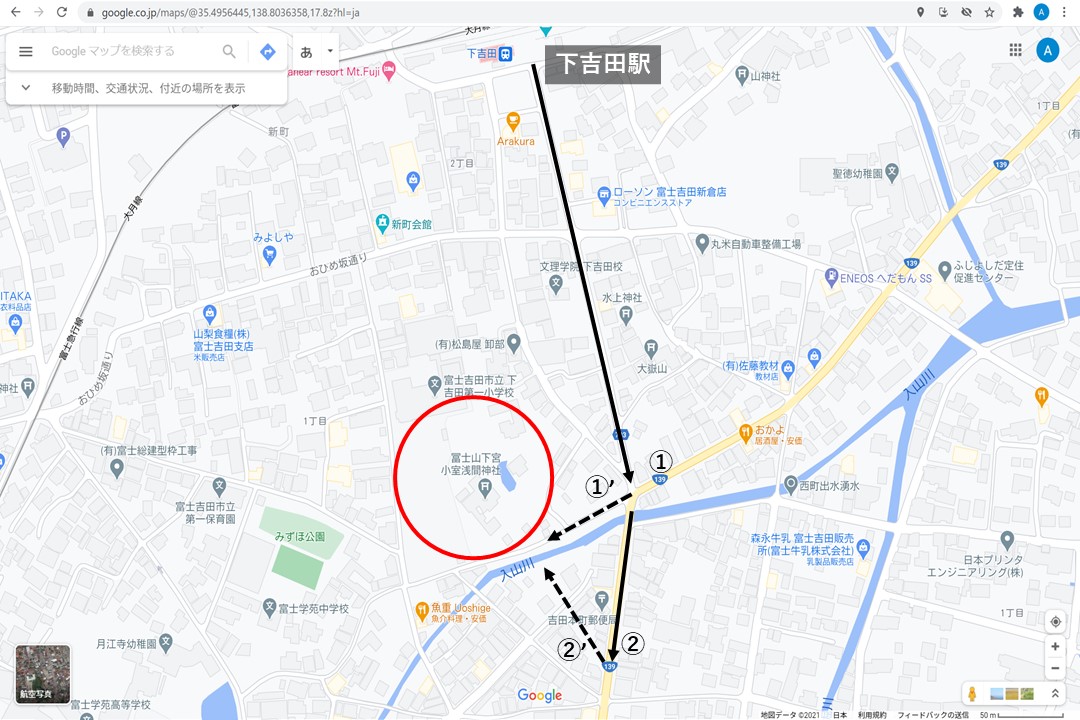Show my current location
The height and width of the screenshot is (720, 1080).
pos(1055,622)
